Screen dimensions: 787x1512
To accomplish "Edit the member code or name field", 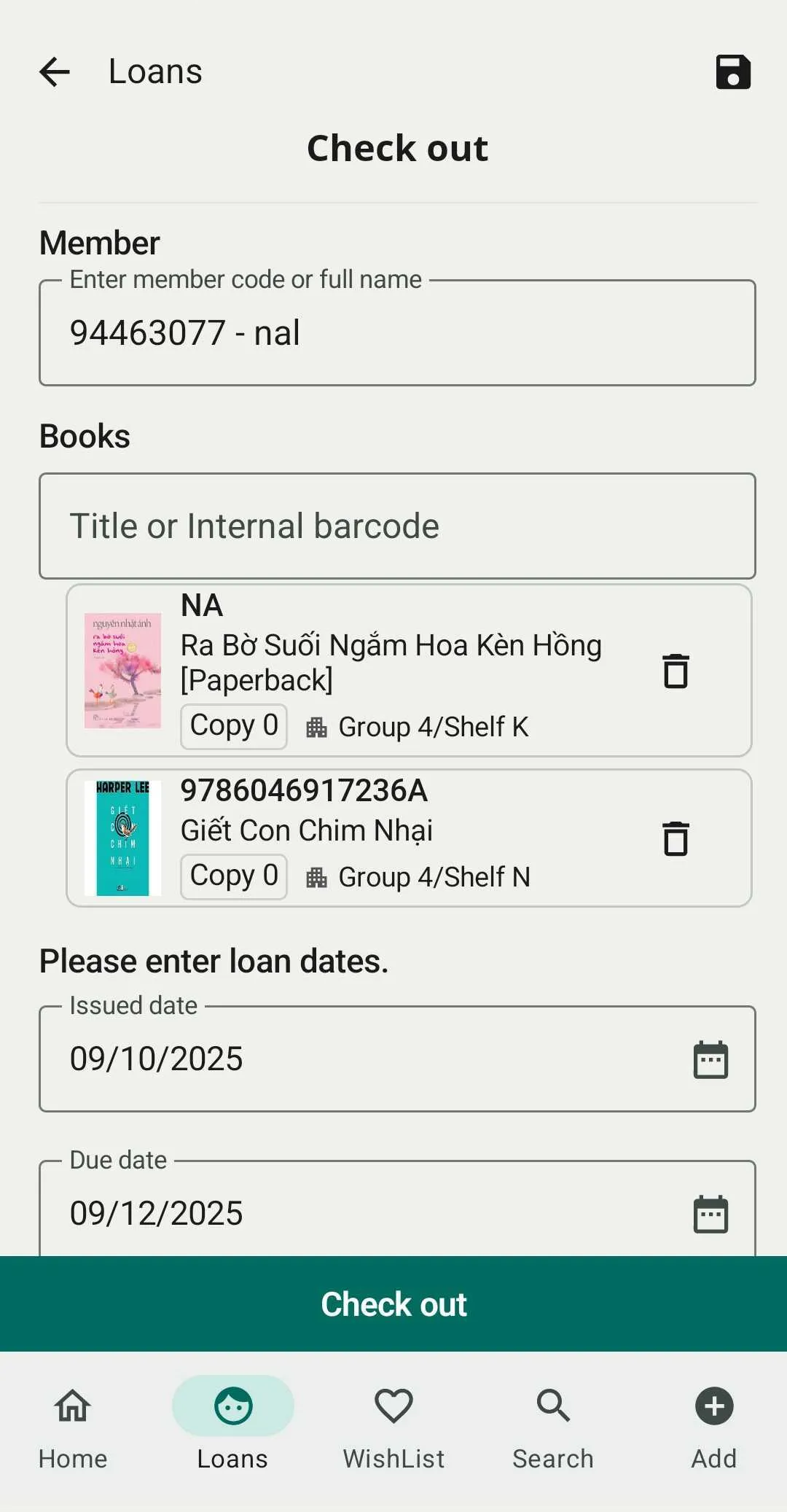I will (397, 332).
